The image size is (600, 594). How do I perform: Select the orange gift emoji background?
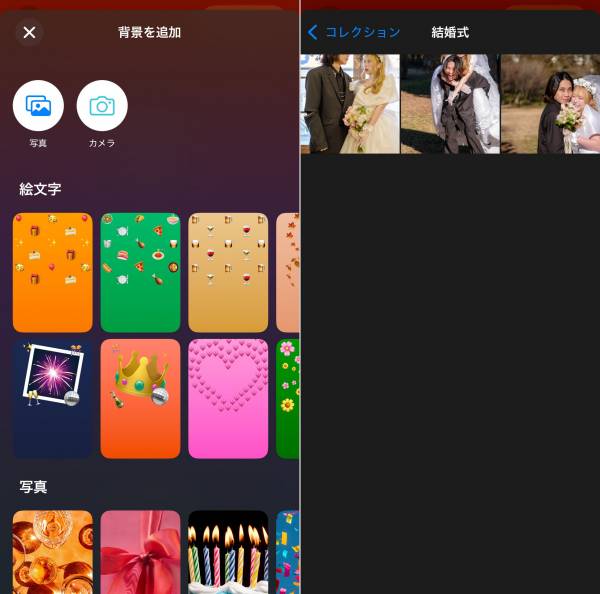53,272
